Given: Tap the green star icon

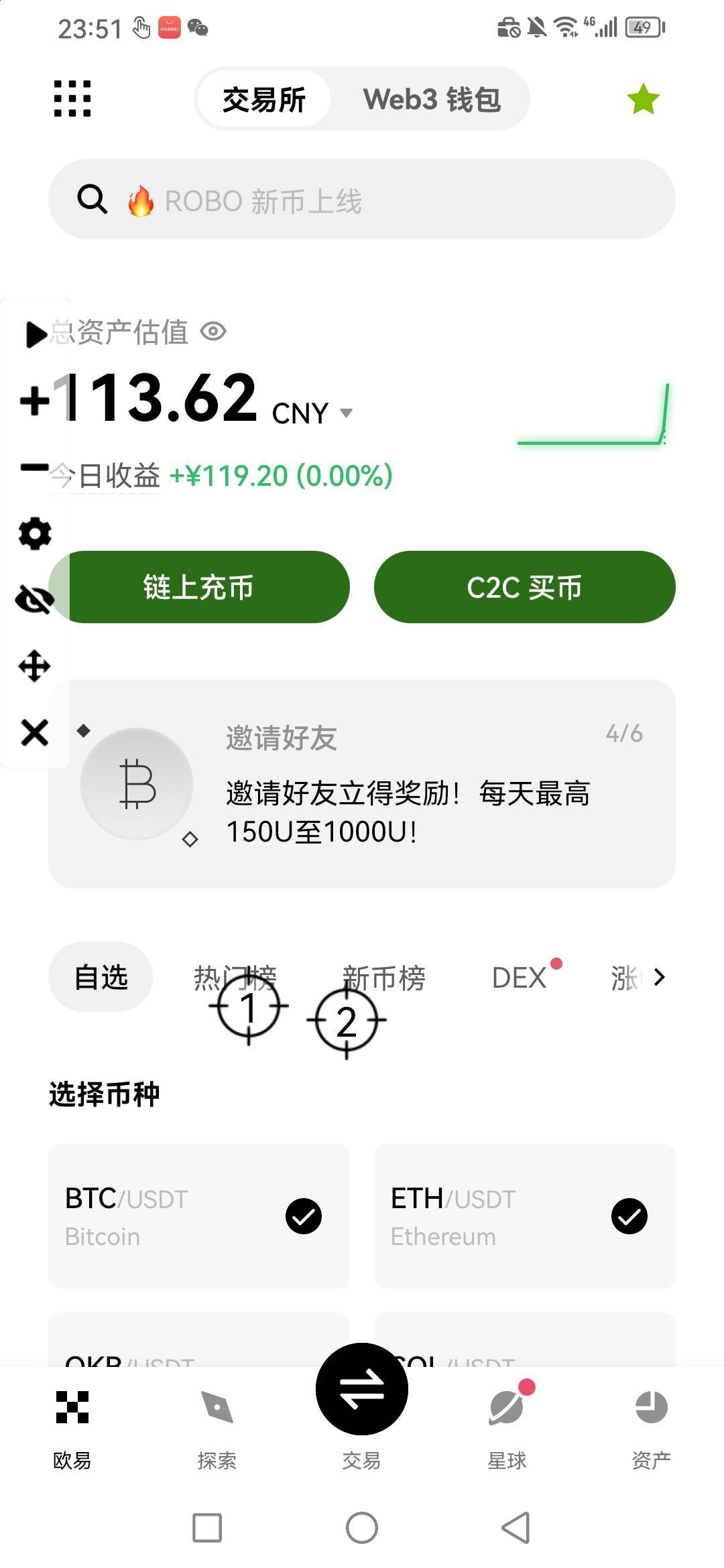Looking at the screenshot, I should tap(644, 99).
